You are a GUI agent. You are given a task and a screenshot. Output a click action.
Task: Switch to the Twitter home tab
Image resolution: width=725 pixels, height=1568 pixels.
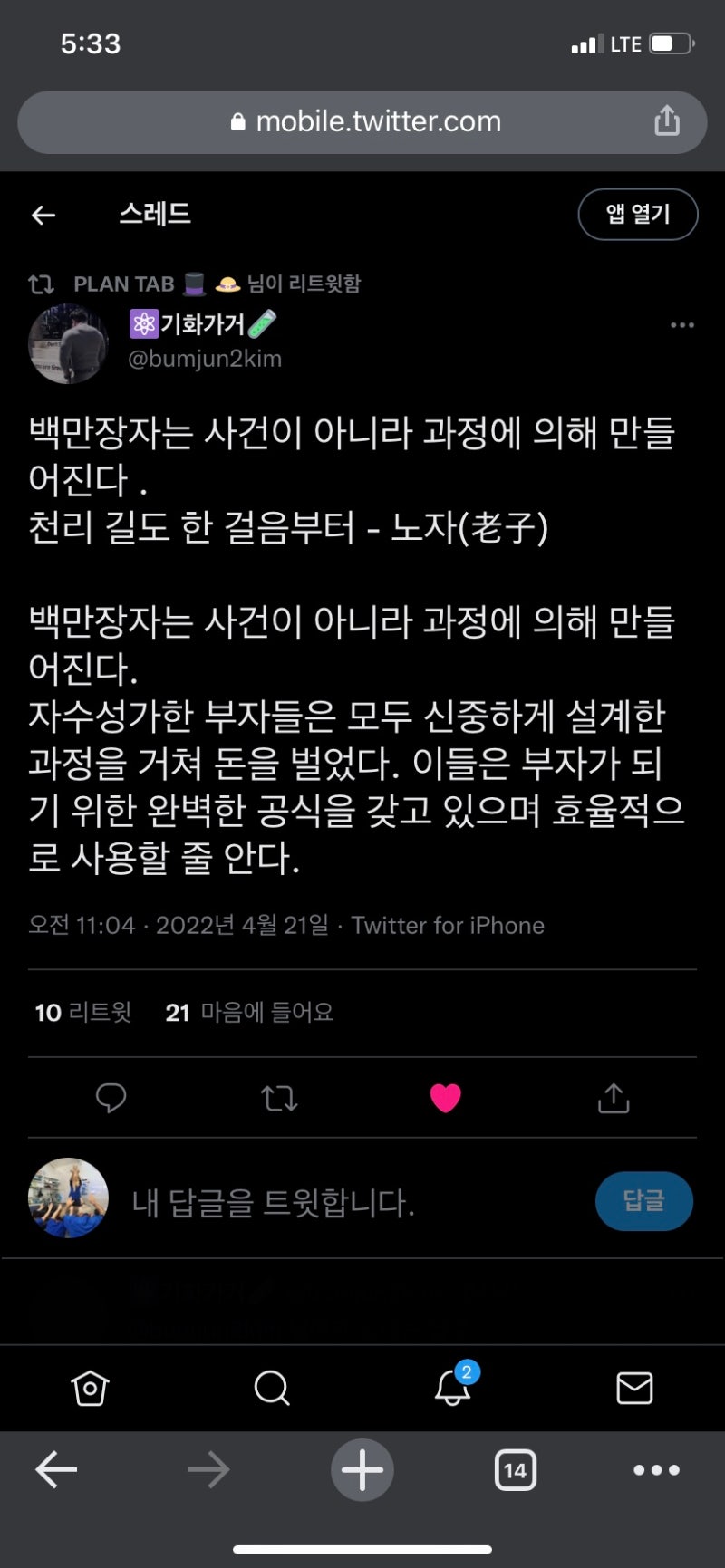pos(90,1388)
